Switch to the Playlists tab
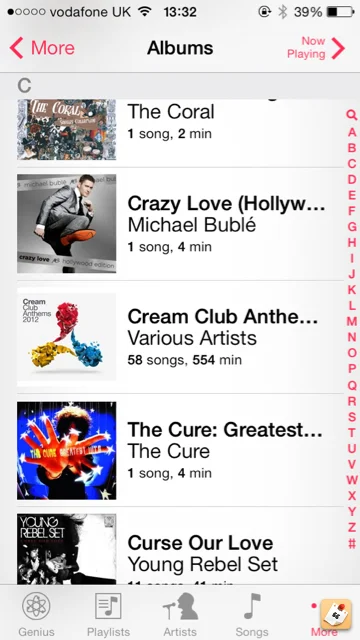 (x=108, y=613)
